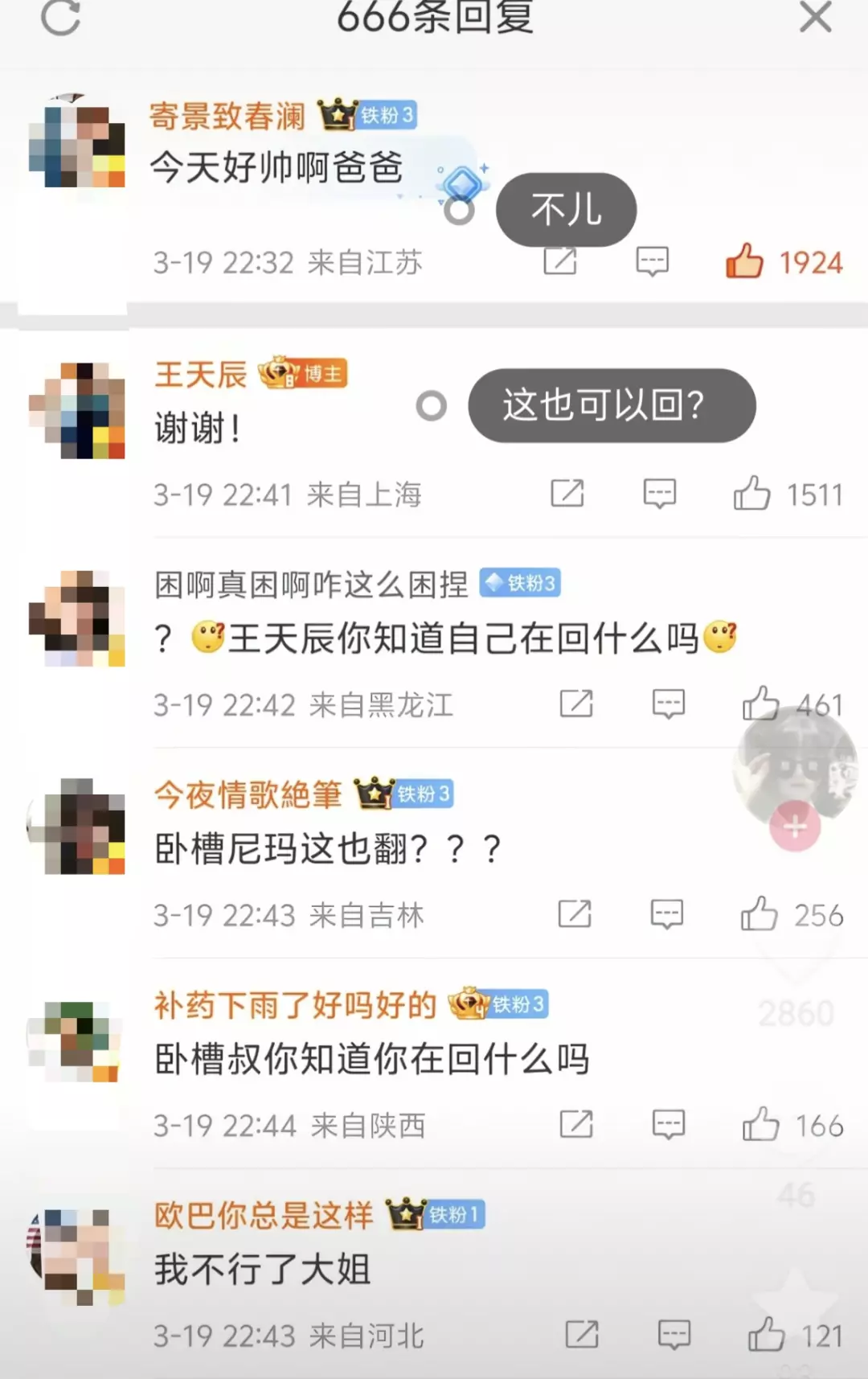
Task: Reply to 困啊真困啊咋这么困捏's comment
Action: [668, 704]
